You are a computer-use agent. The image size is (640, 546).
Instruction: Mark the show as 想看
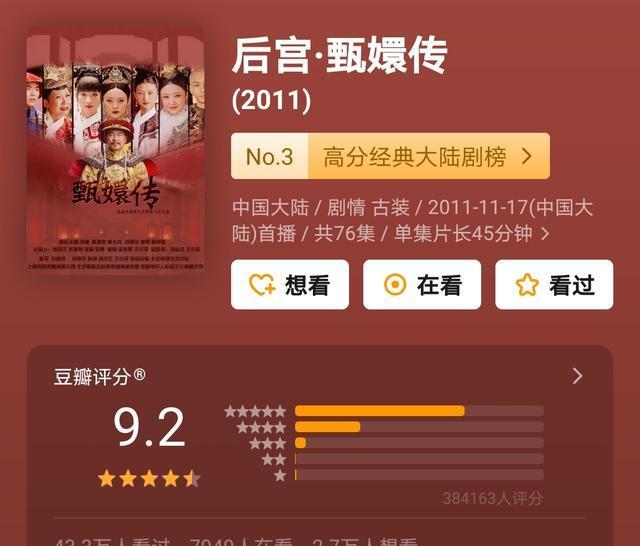(x=290, y=285)
